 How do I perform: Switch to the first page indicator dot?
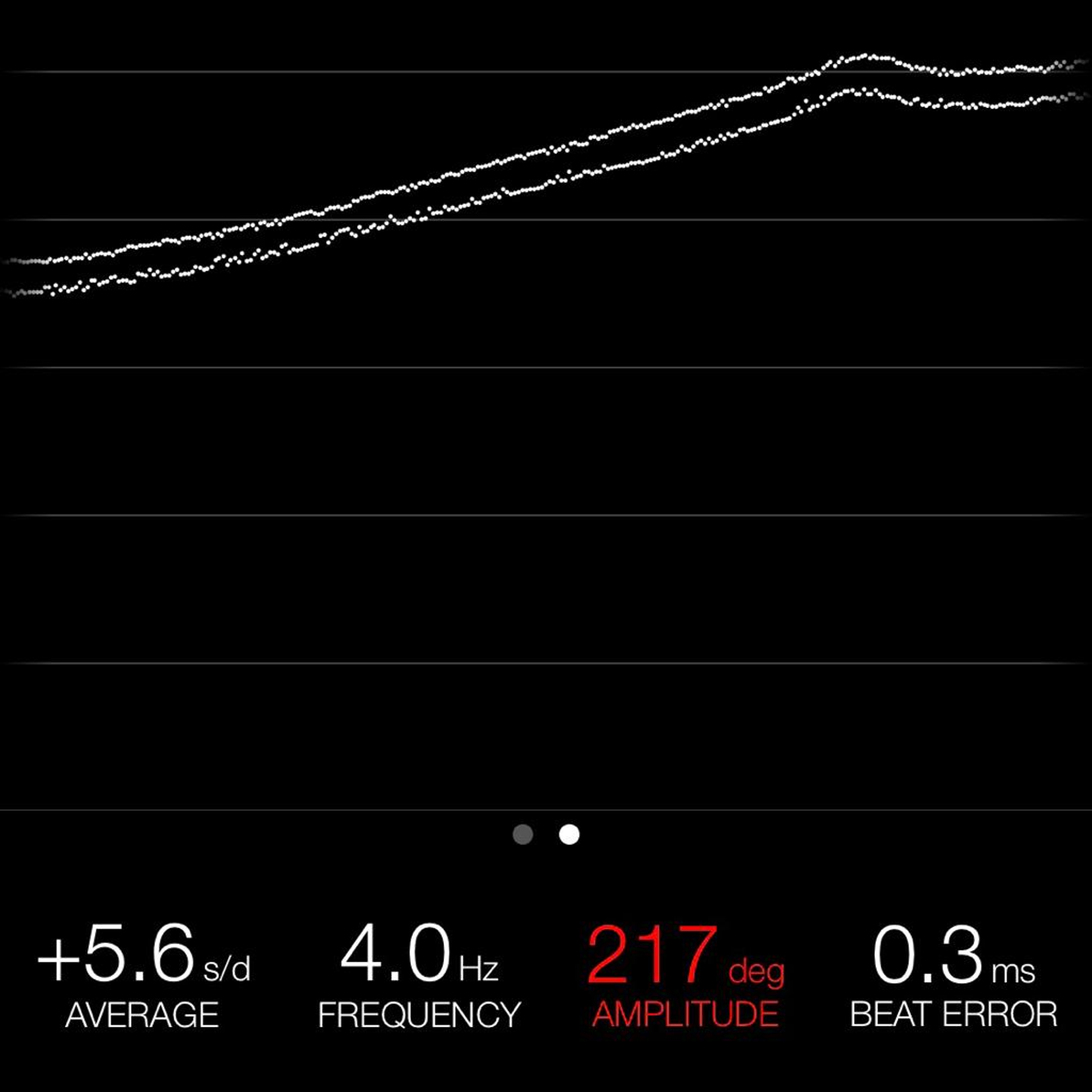[523, 834]
